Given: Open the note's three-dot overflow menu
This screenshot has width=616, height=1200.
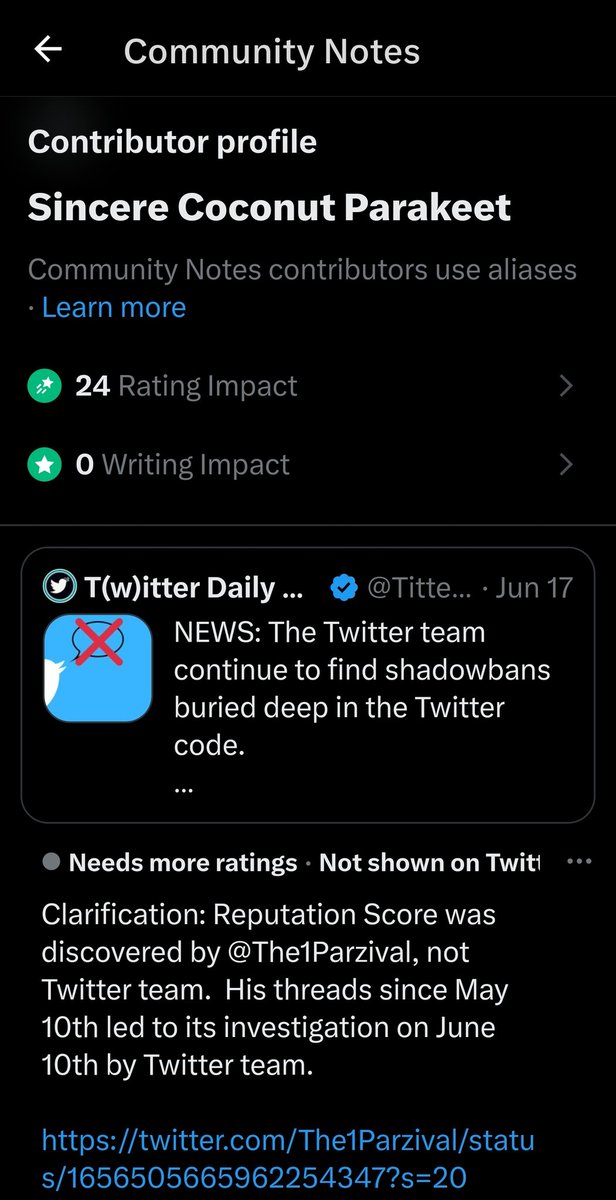Looking at the screenshot, I should [x=579, y=861].
